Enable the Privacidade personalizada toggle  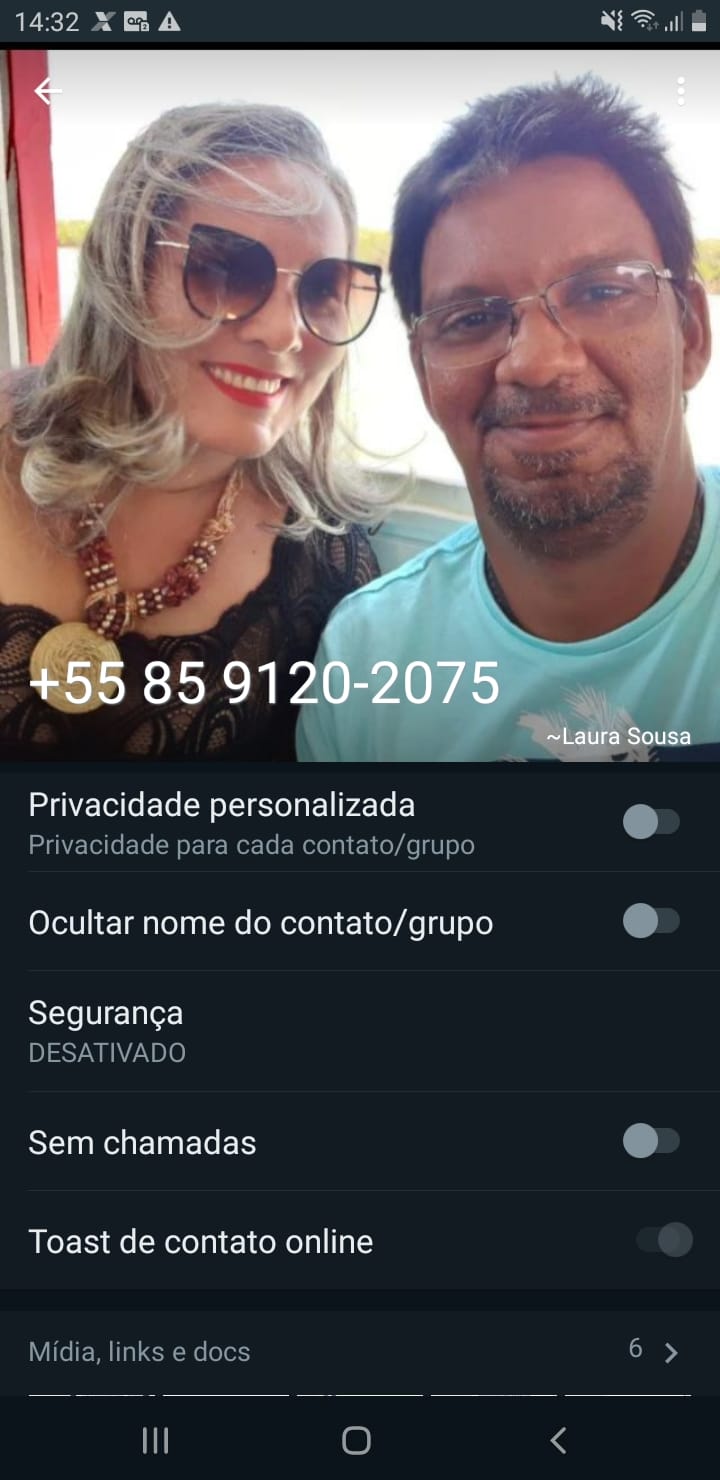coord(652,820)
